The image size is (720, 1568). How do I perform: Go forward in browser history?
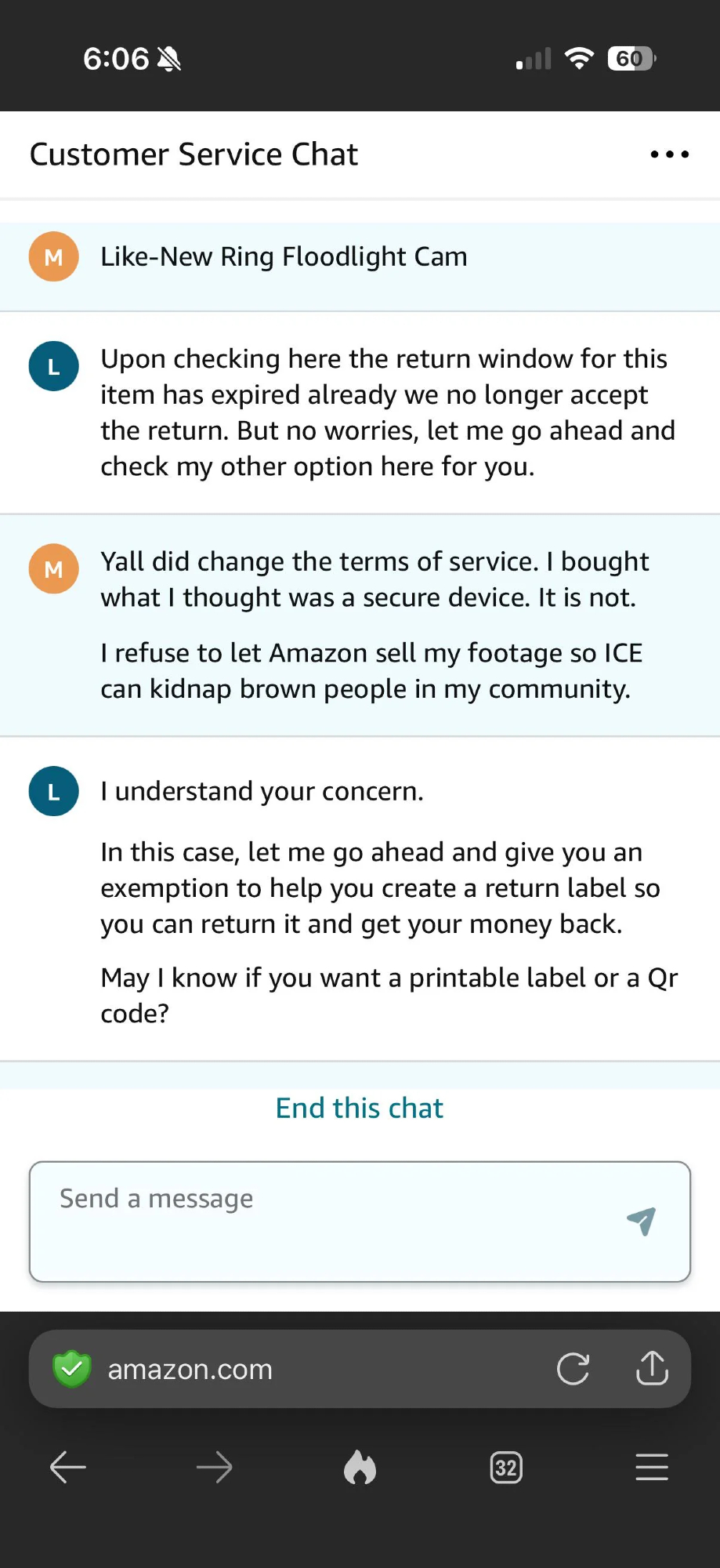(x=214, y=1467)
